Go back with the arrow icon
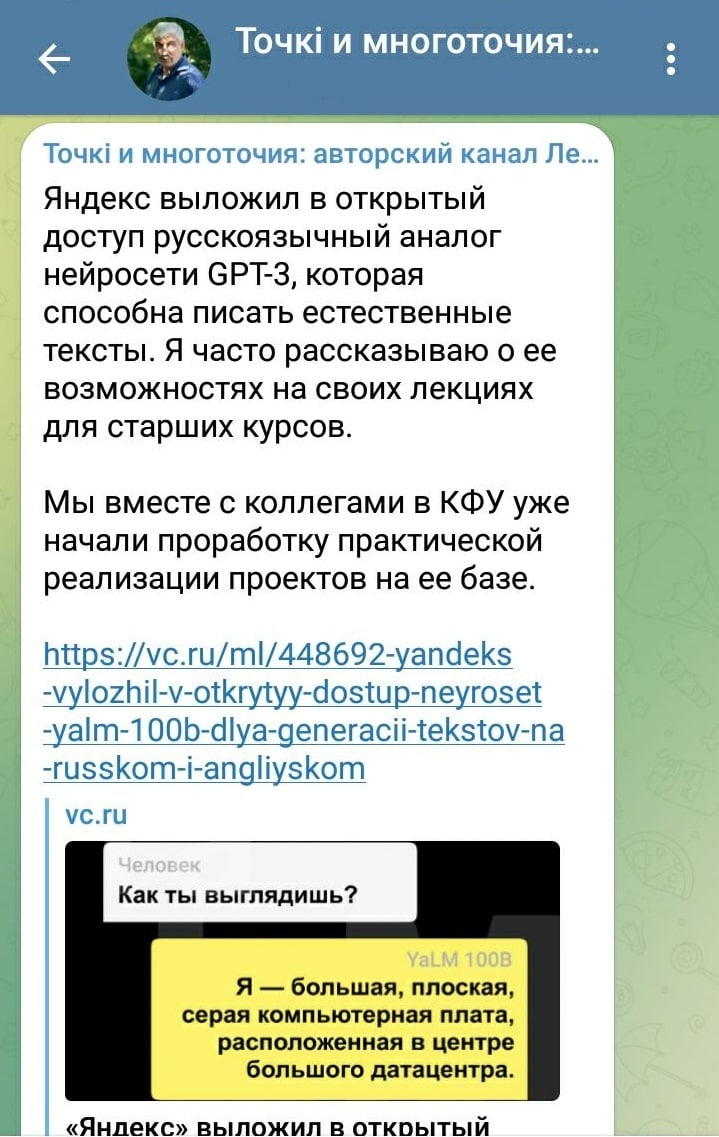Screen dimensions: 719x1137 [x=54, y=60]
